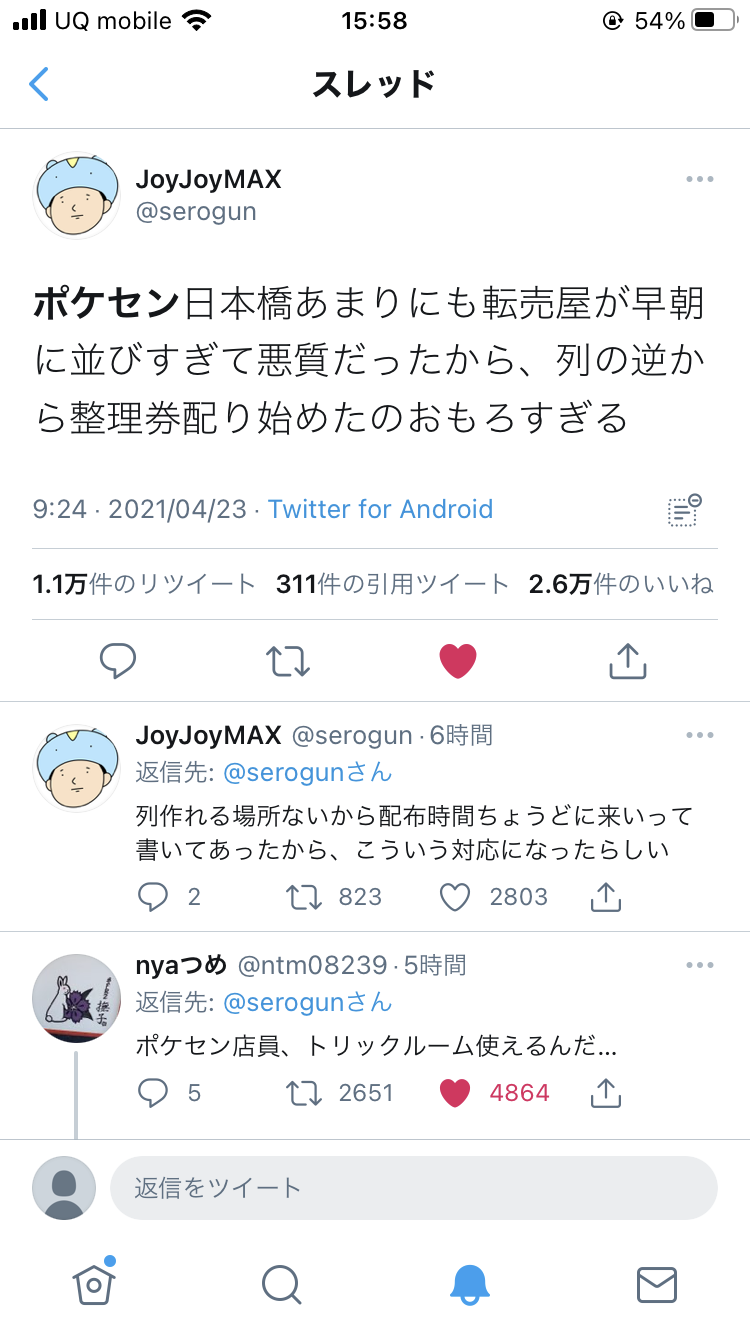View the 311 quote tweets
Screen dimensions: 750x1334
pos(393,585)
